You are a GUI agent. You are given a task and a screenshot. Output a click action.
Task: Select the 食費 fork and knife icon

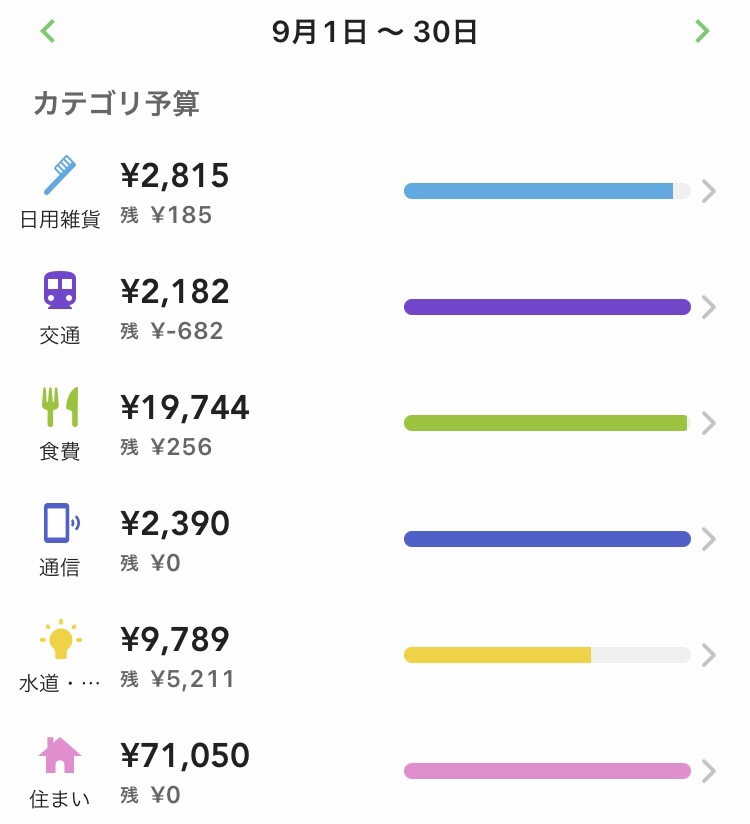pyautogui.click(x=60, y=406)
